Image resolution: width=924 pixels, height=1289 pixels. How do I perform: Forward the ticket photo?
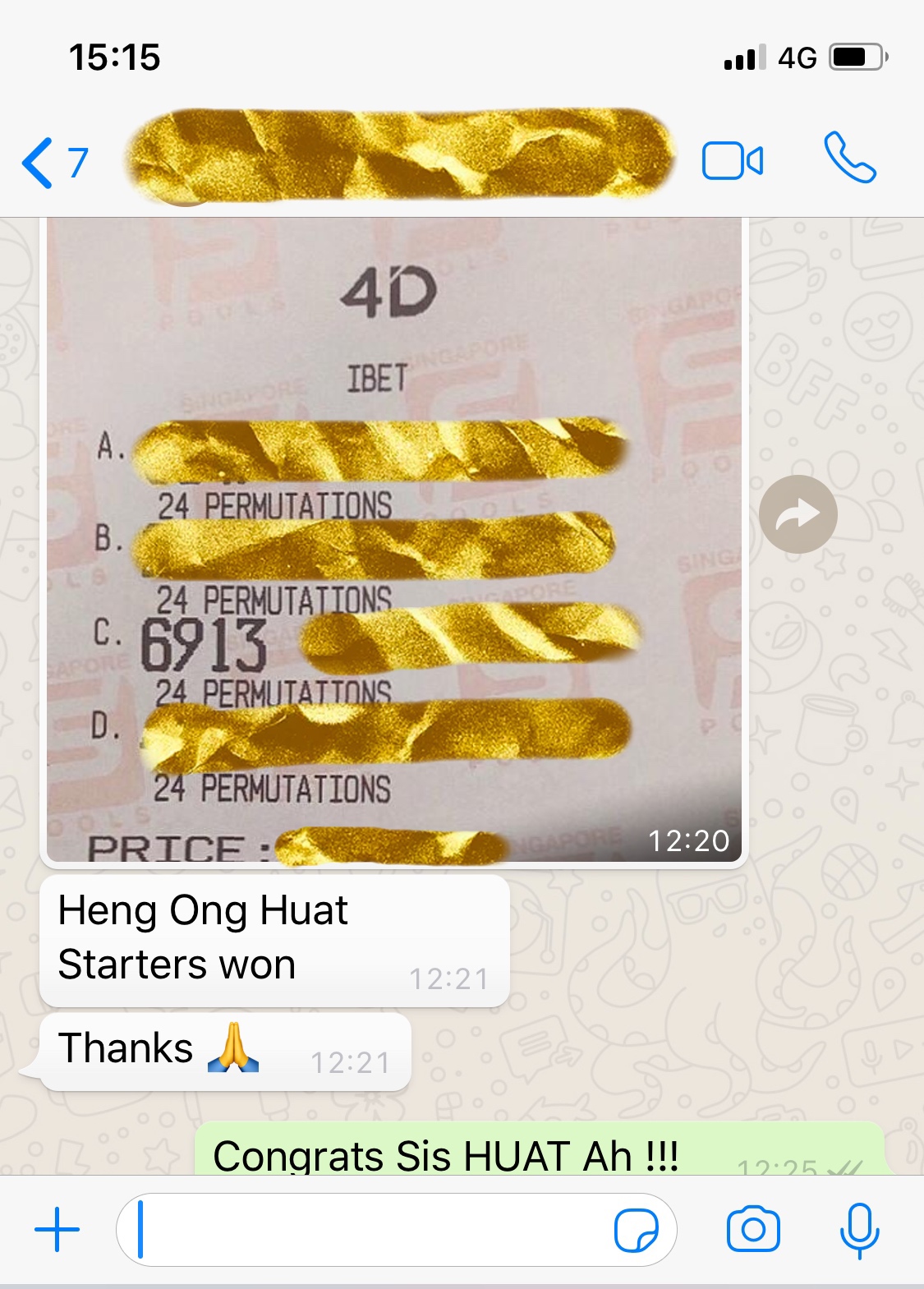point(798,514)
